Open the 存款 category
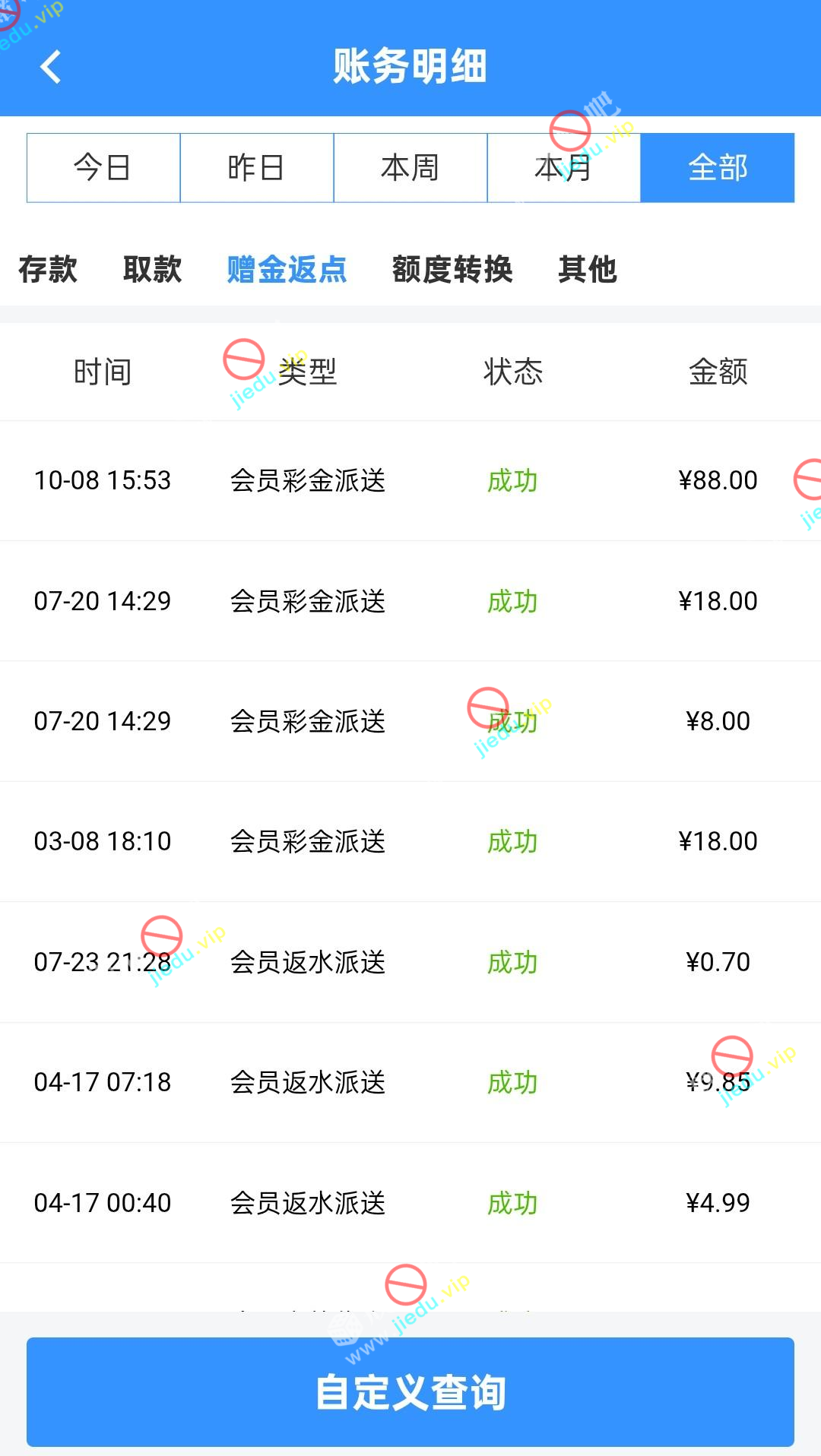 [48, 270]
